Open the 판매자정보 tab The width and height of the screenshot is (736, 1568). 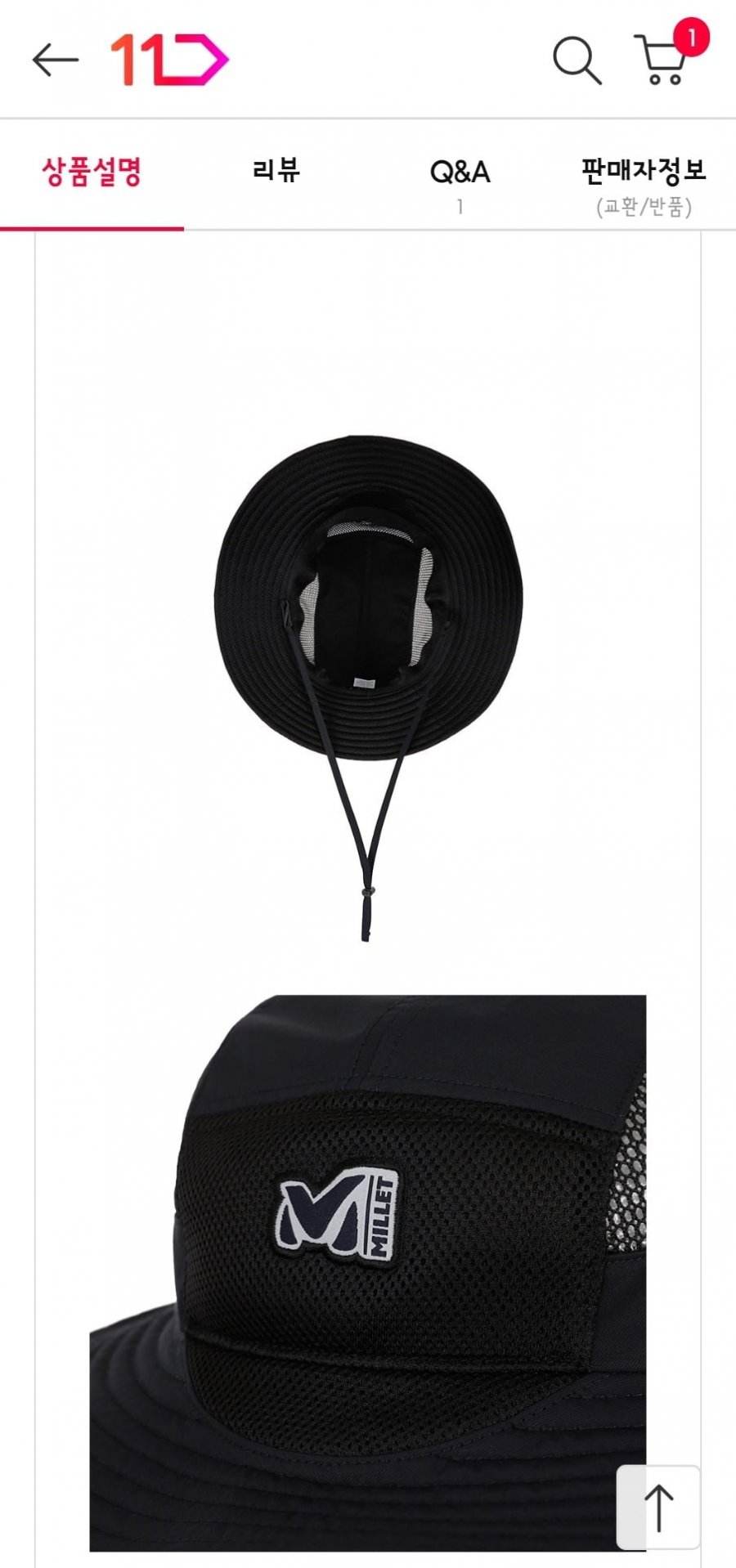point(644,184)
